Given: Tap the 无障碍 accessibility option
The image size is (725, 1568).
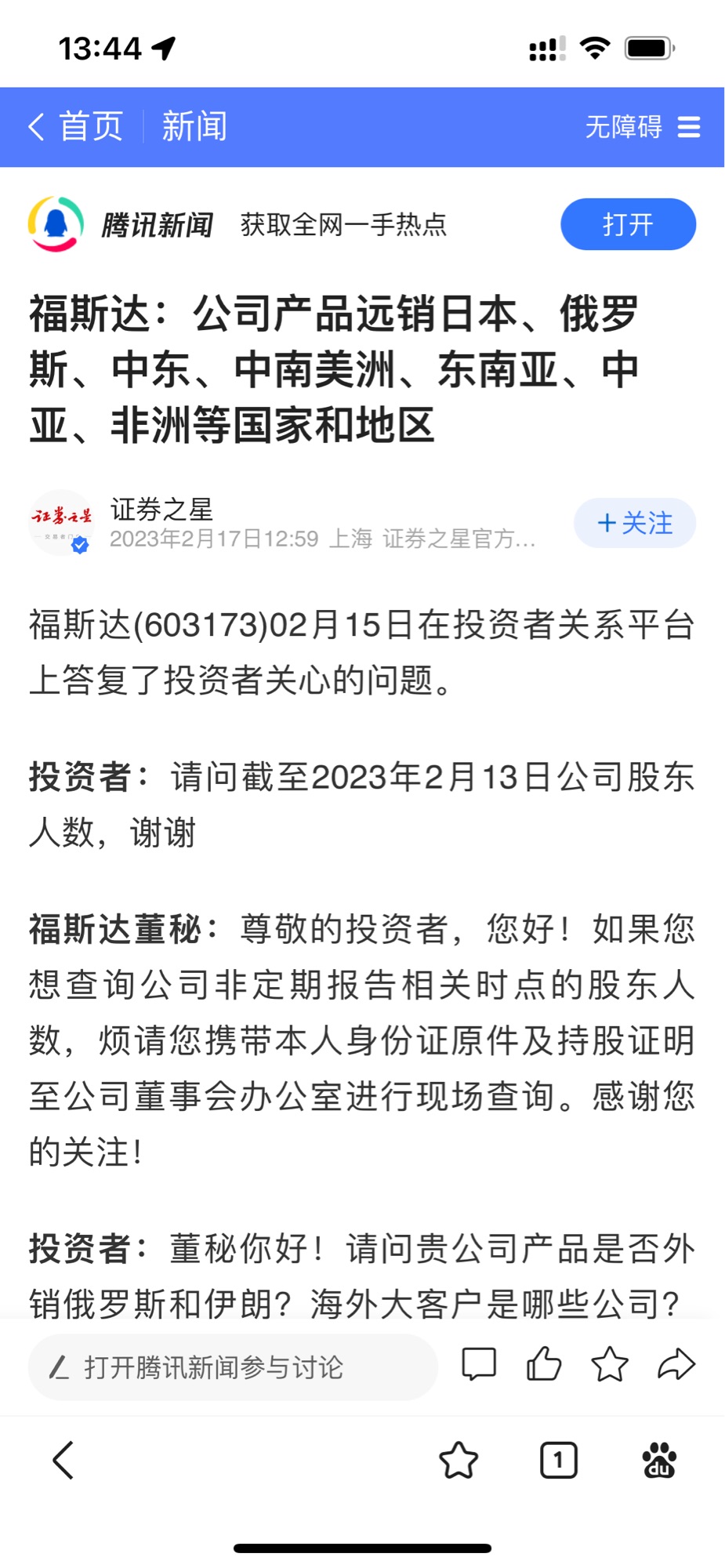Looking at the screenshot, I should coord(624,126).
